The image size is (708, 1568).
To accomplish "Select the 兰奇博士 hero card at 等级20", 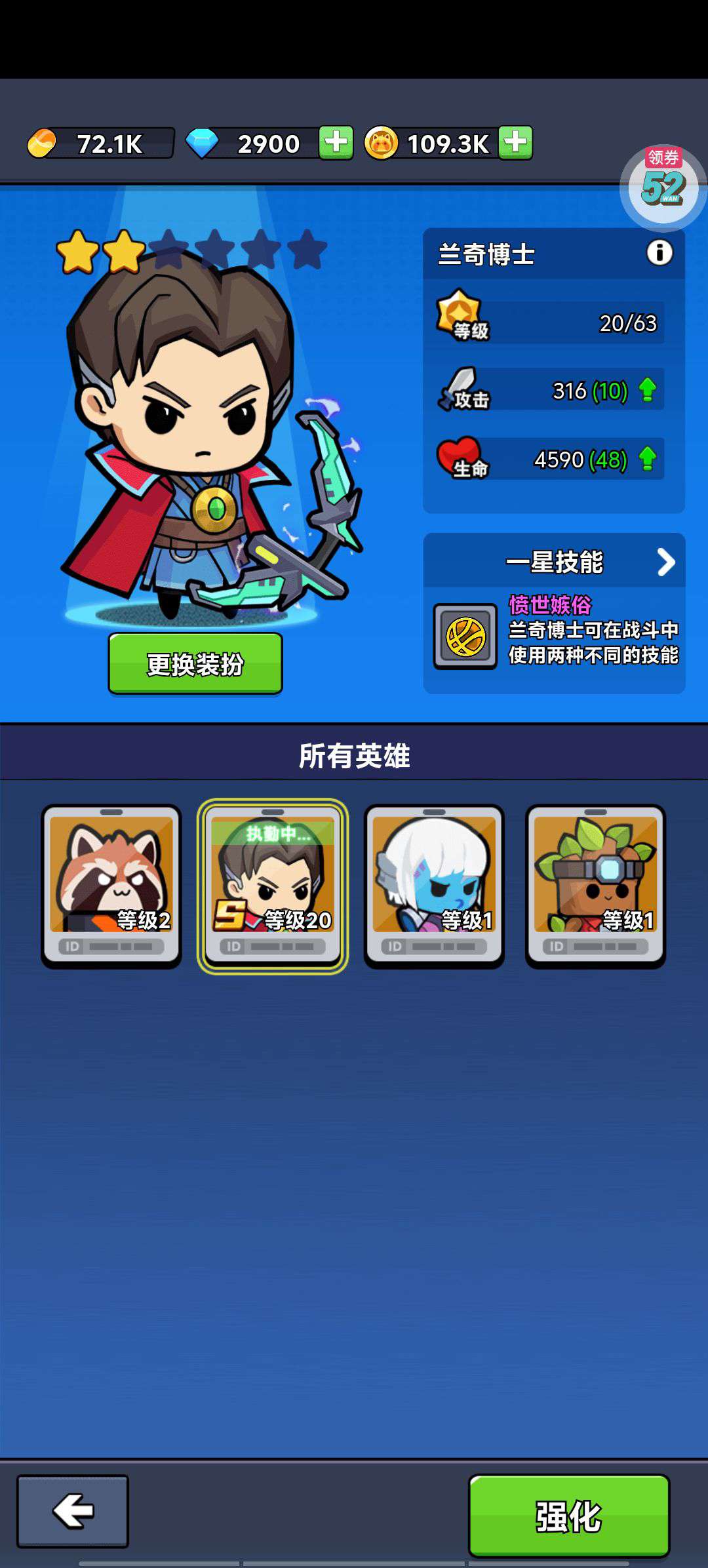I will (x=273, y=886).
